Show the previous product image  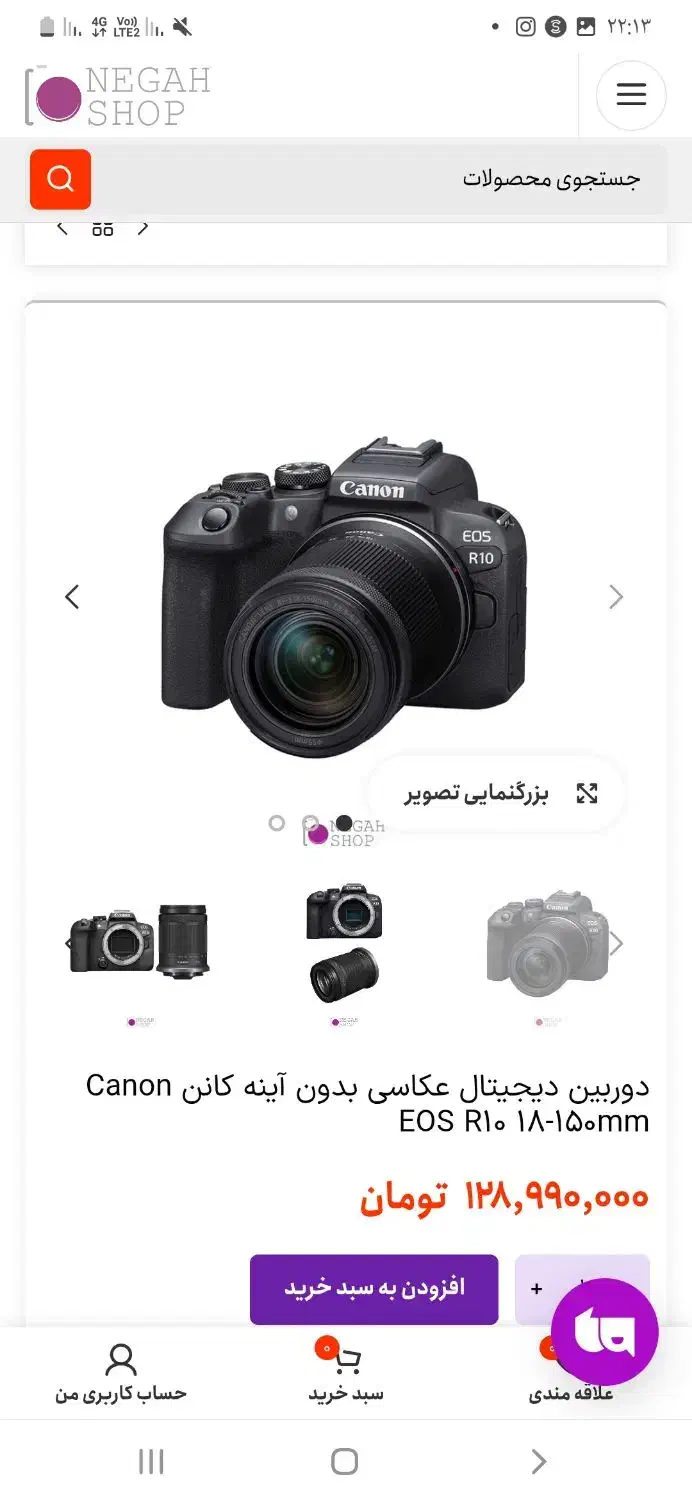(72, 597)
